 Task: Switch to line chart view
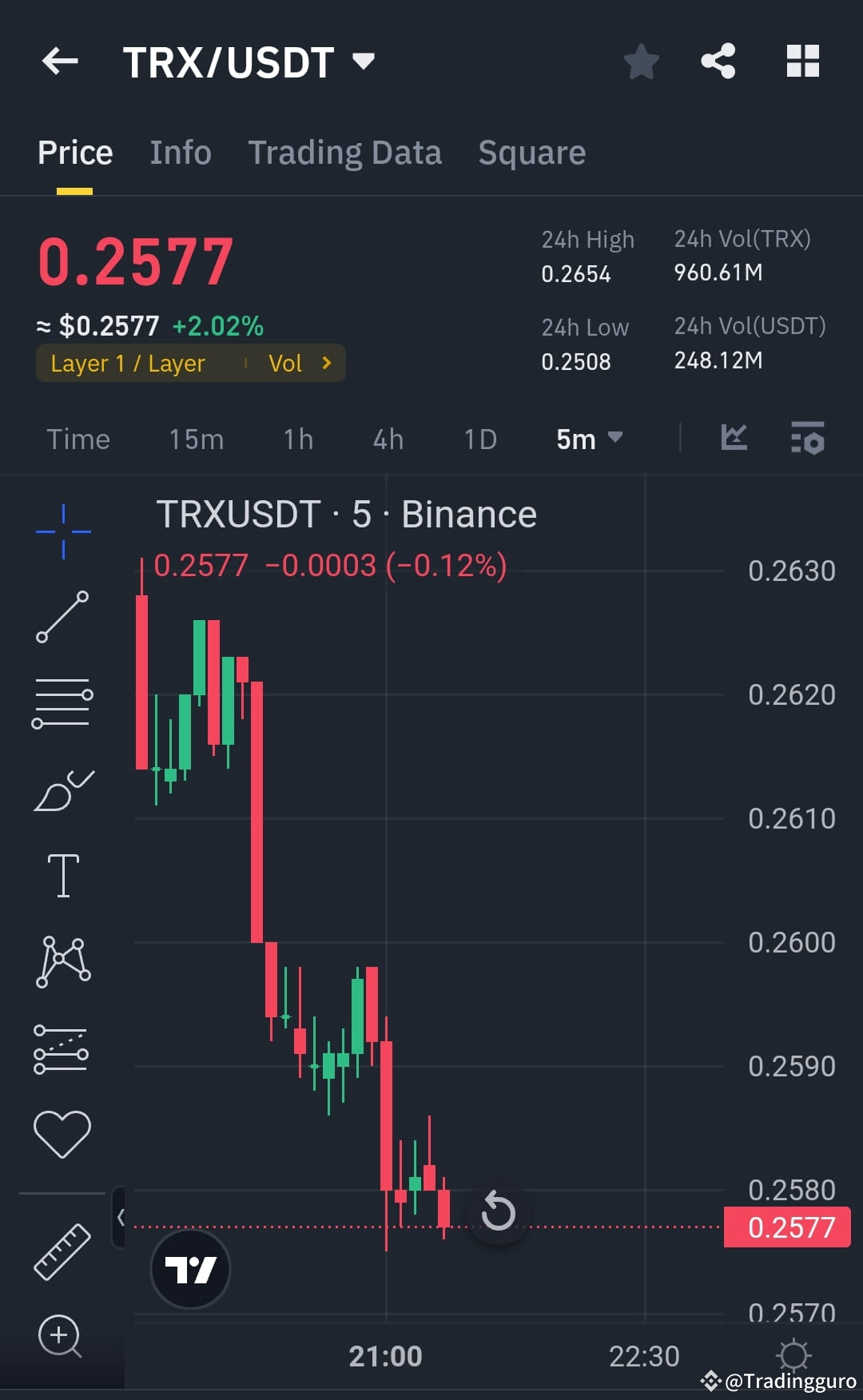point(734,439)
